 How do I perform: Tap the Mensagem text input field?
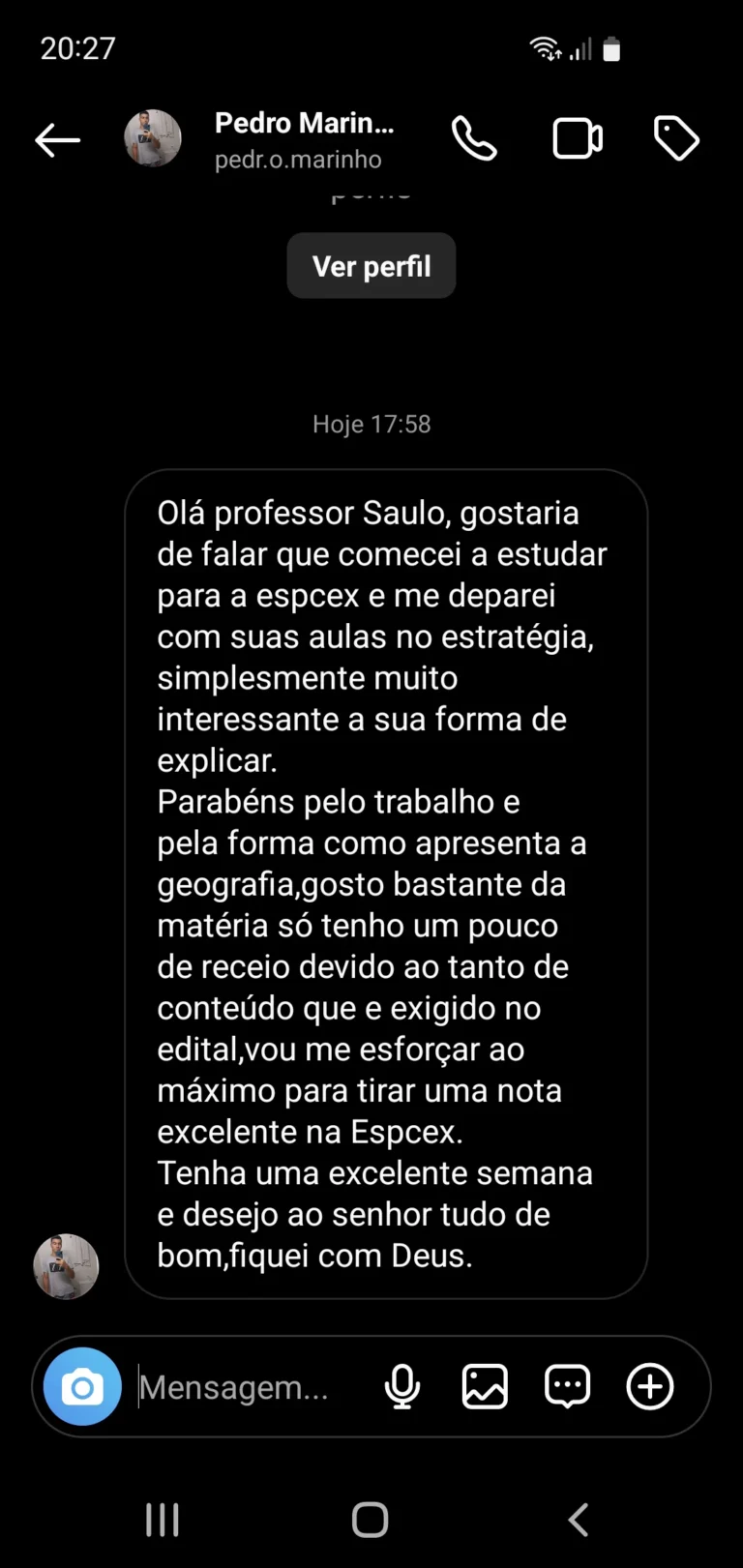pos(242,1386)
